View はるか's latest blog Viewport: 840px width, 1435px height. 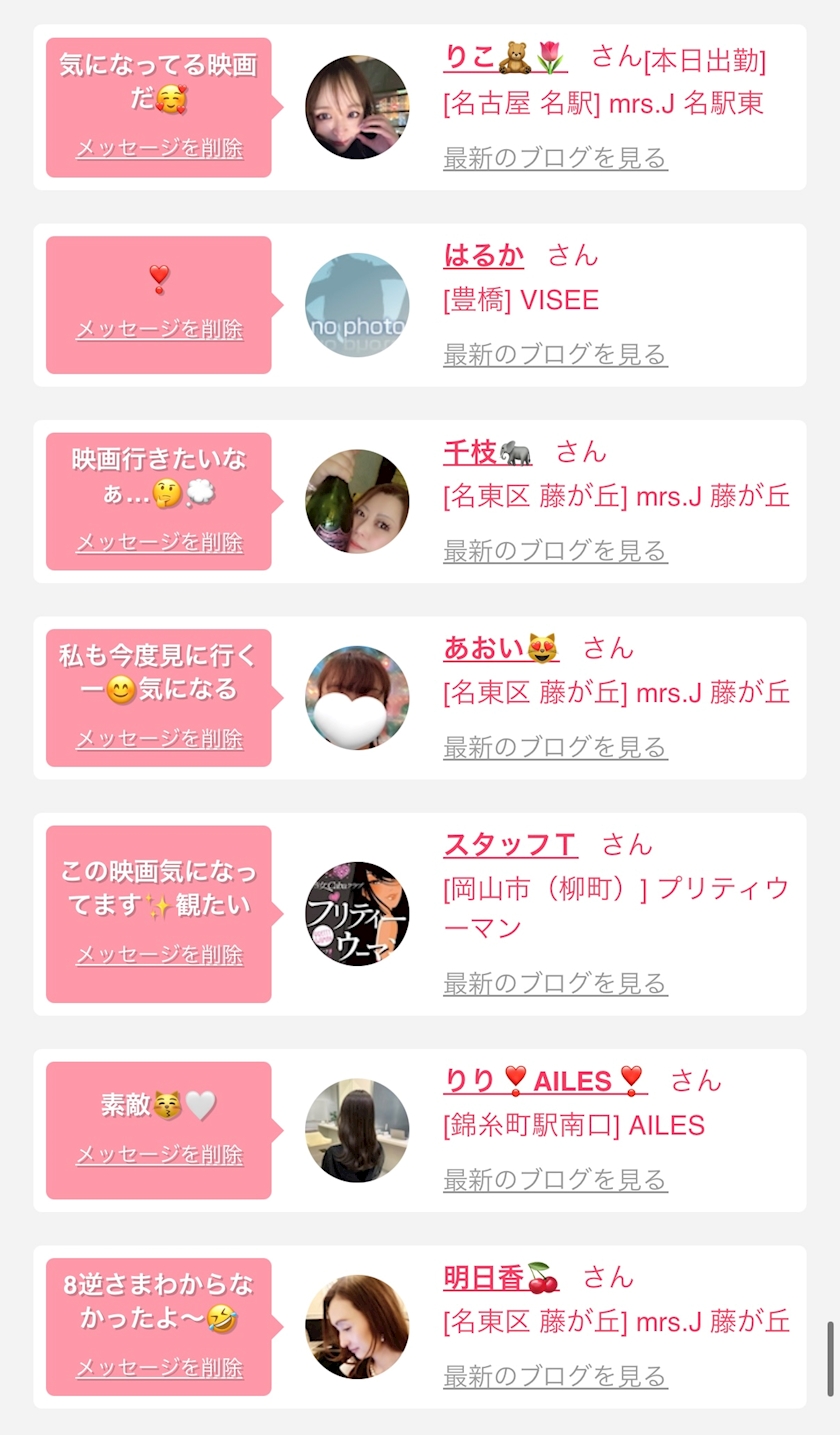point(555,354)
